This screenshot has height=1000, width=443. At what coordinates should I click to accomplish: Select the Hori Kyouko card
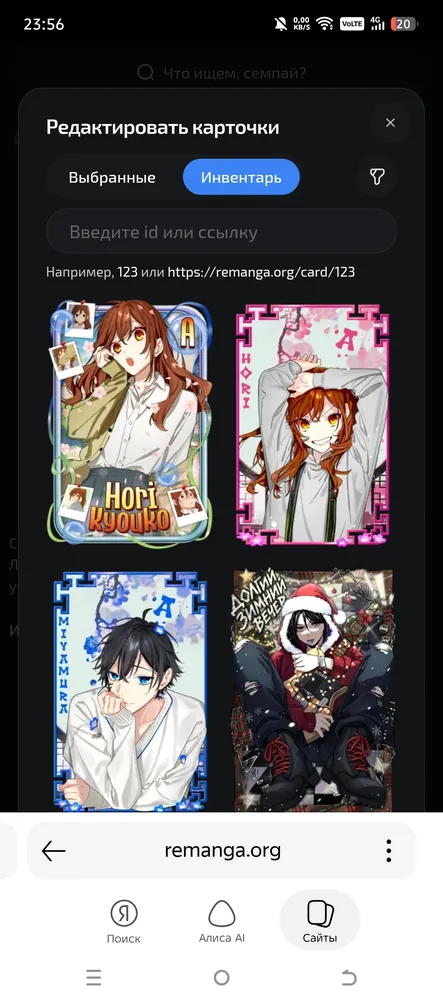coord(130,422)
